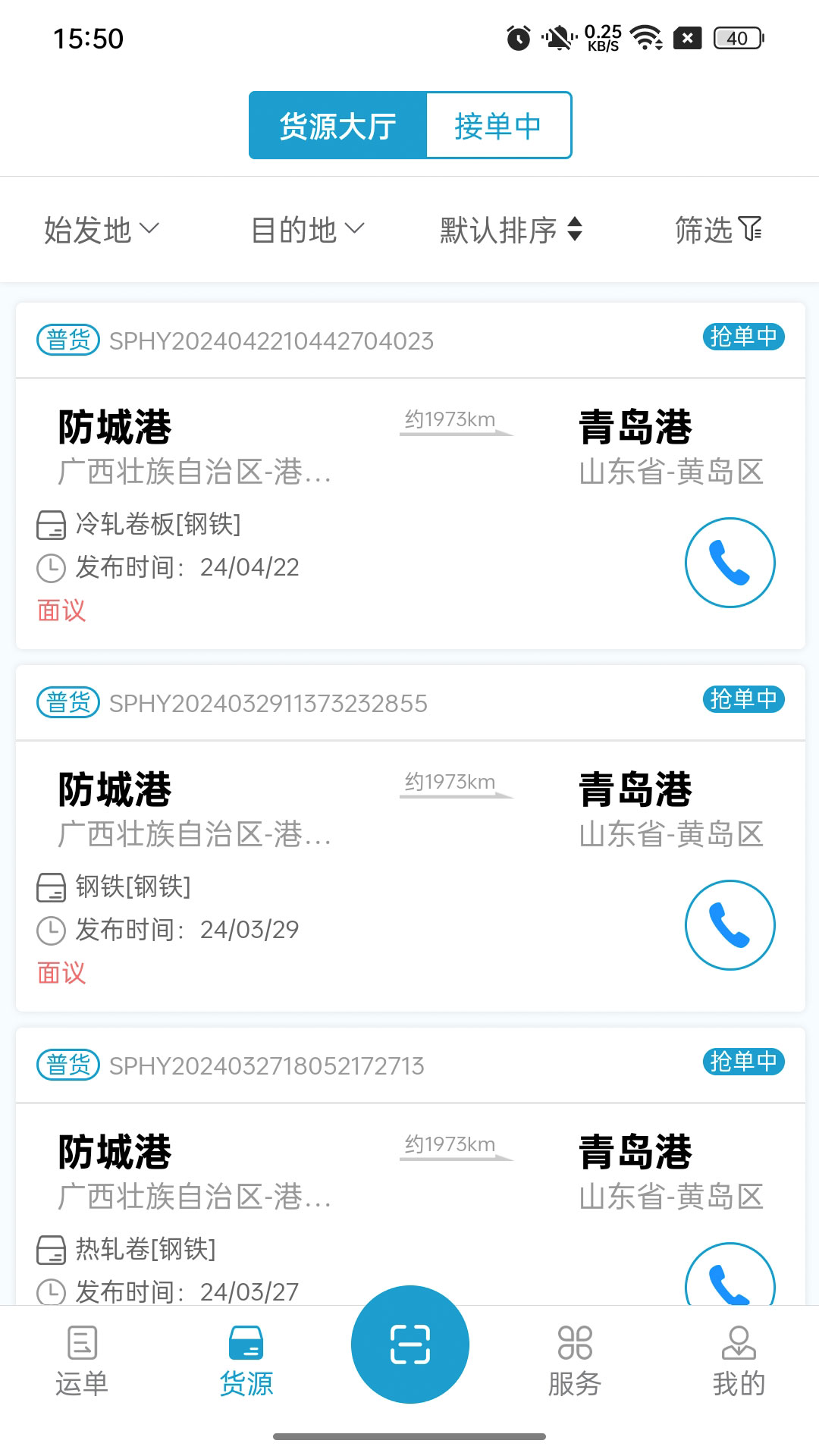Go to the 运单 tab
The width and height of the screenshot is (819, 1456).
coord(82,1361)
